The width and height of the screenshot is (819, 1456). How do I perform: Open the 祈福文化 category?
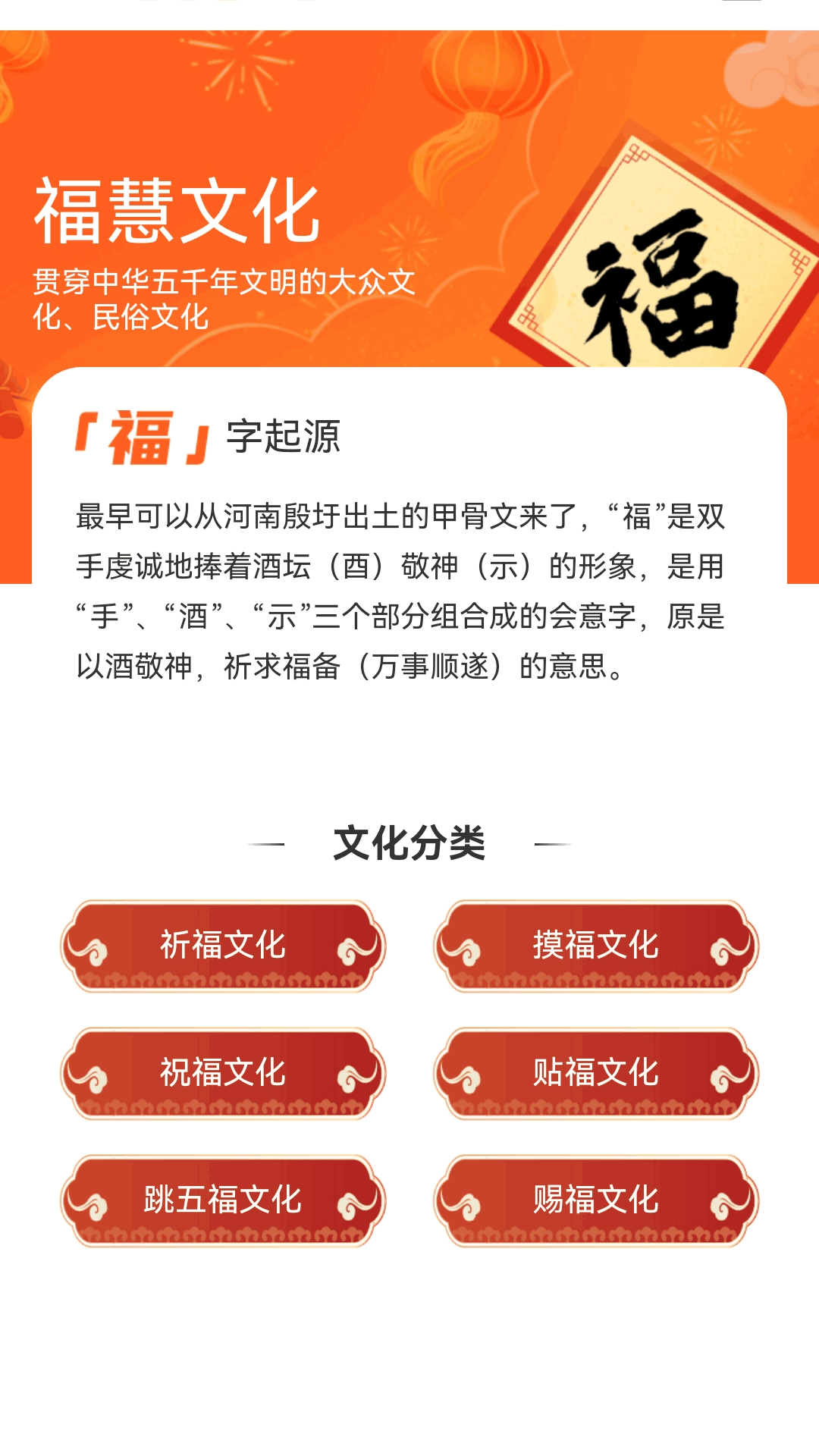click(223, 946)
